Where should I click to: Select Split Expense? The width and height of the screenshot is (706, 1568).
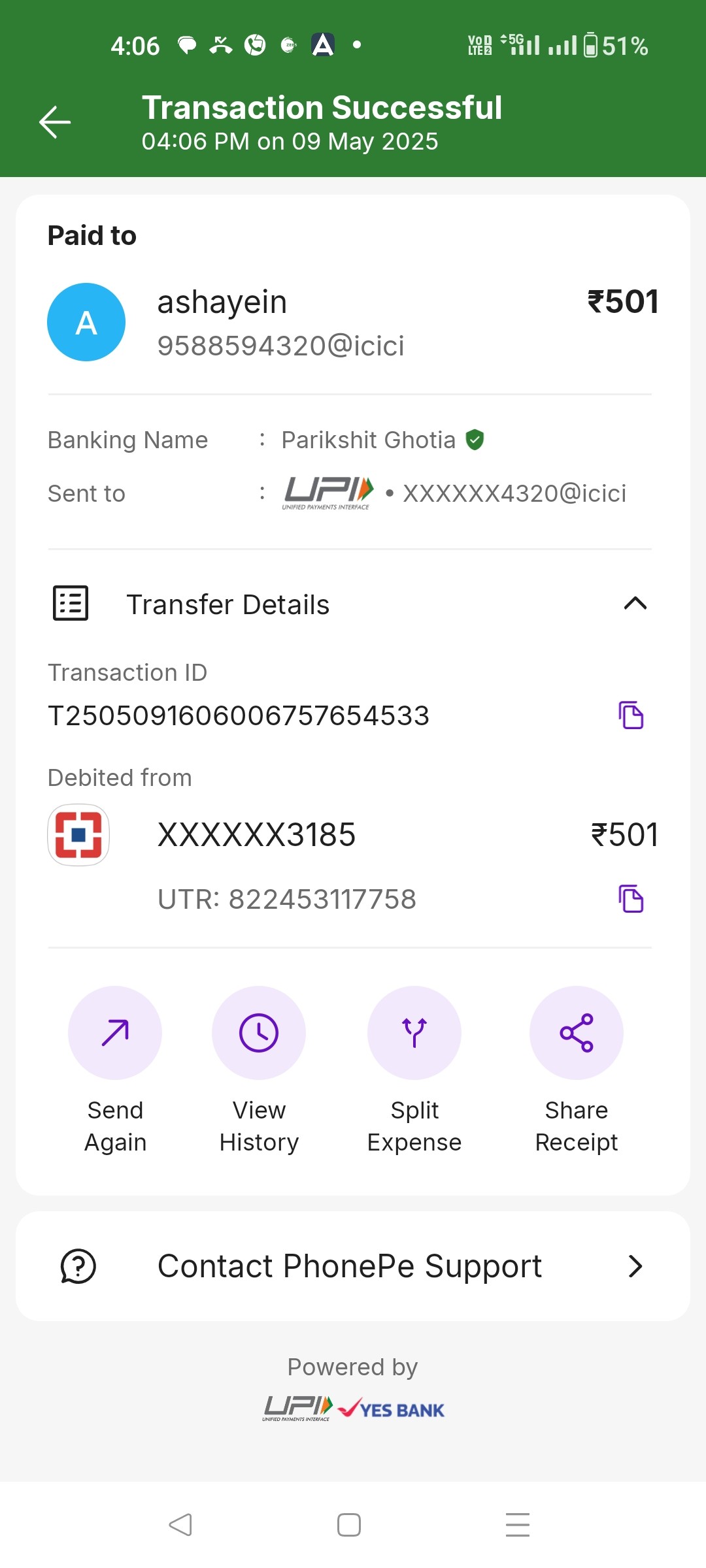[x=414, y=1070]
